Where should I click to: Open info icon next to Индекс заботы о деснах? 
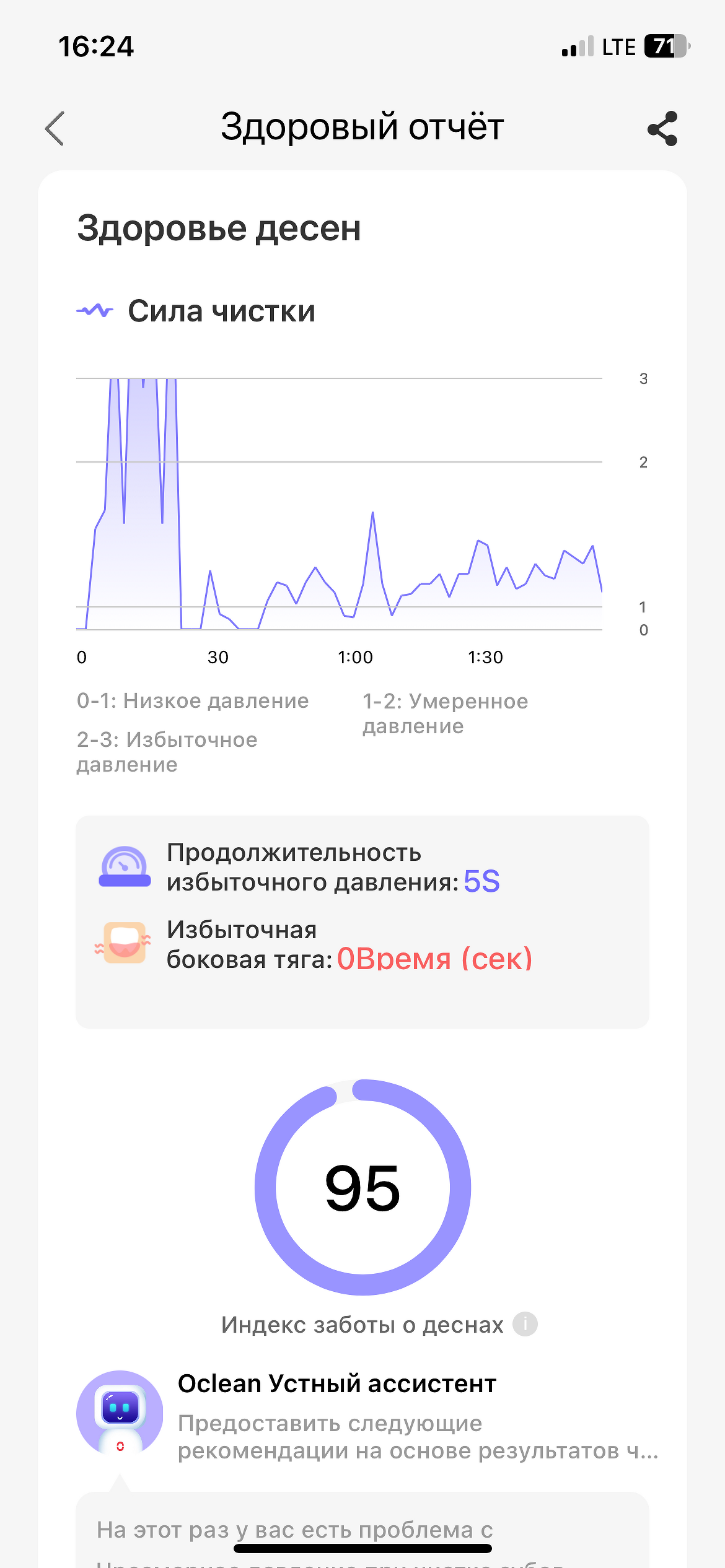pos(525,1324)
